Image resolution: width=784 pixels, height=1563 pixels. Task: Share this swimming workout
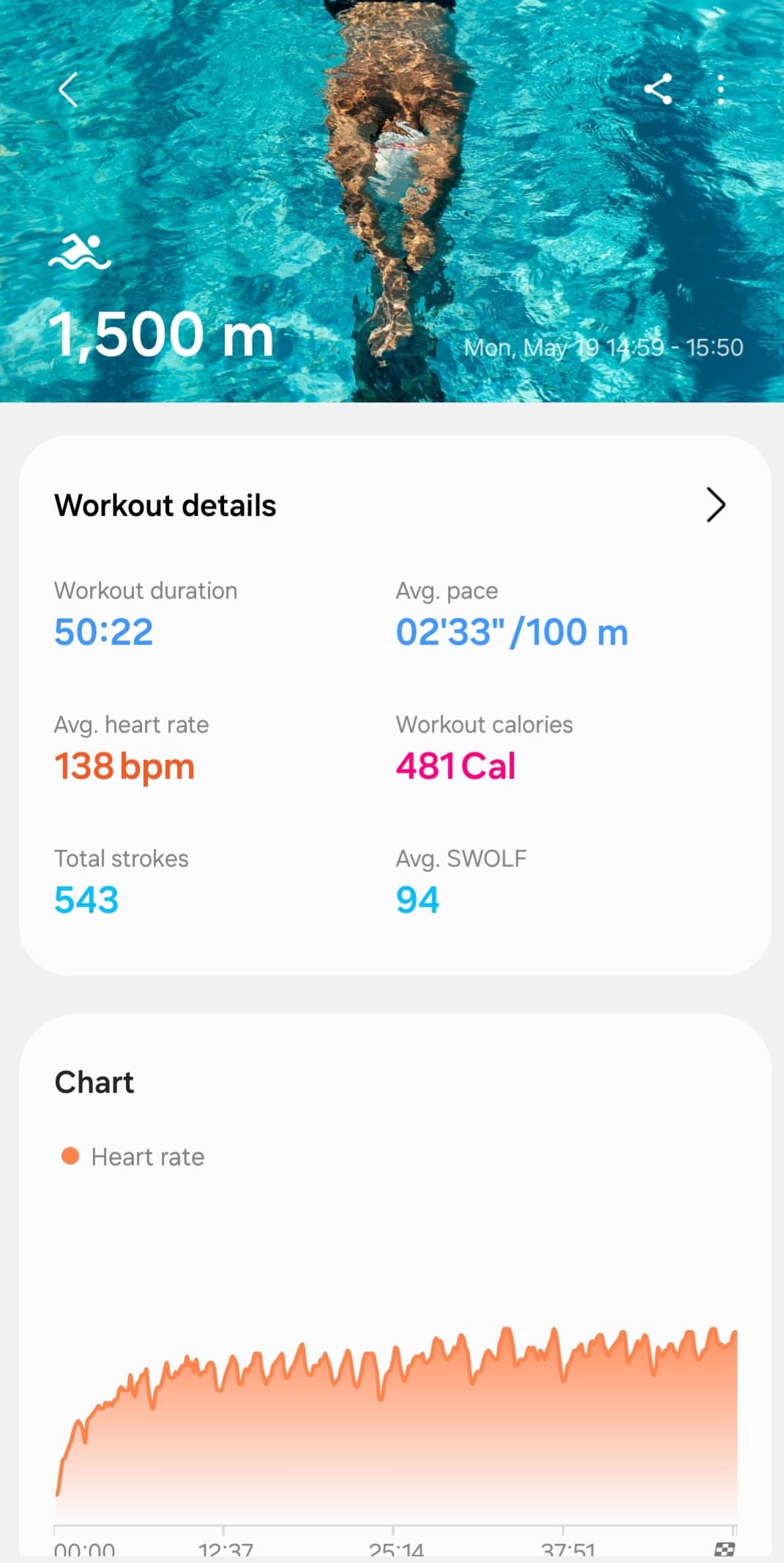tap(658, 89)
